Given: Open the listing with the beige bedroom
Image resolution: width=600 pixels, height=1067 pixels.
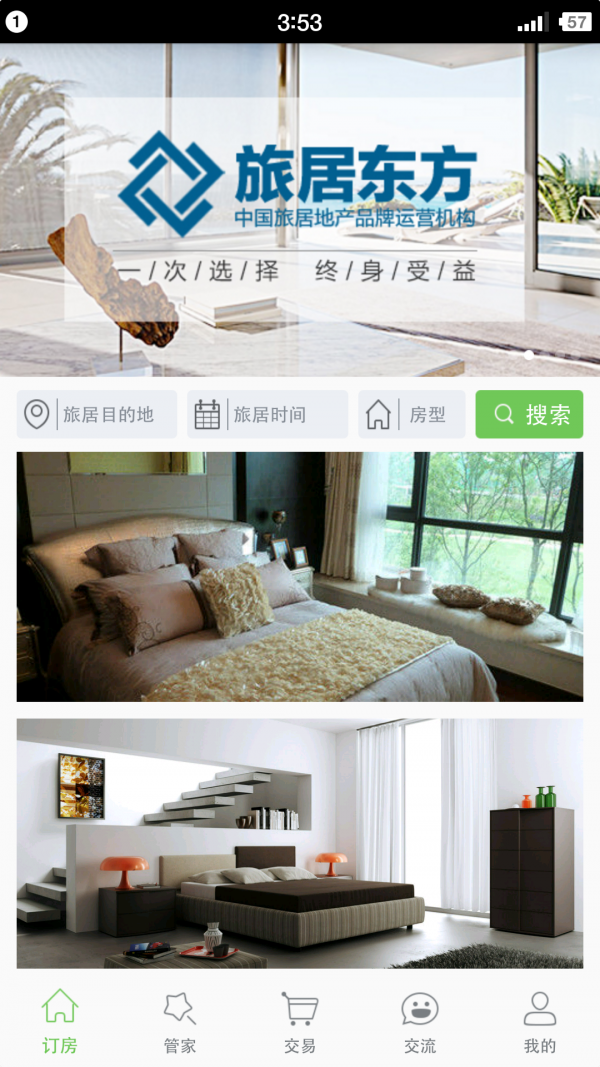Looking at the screenshot, I should pos(300,576).
